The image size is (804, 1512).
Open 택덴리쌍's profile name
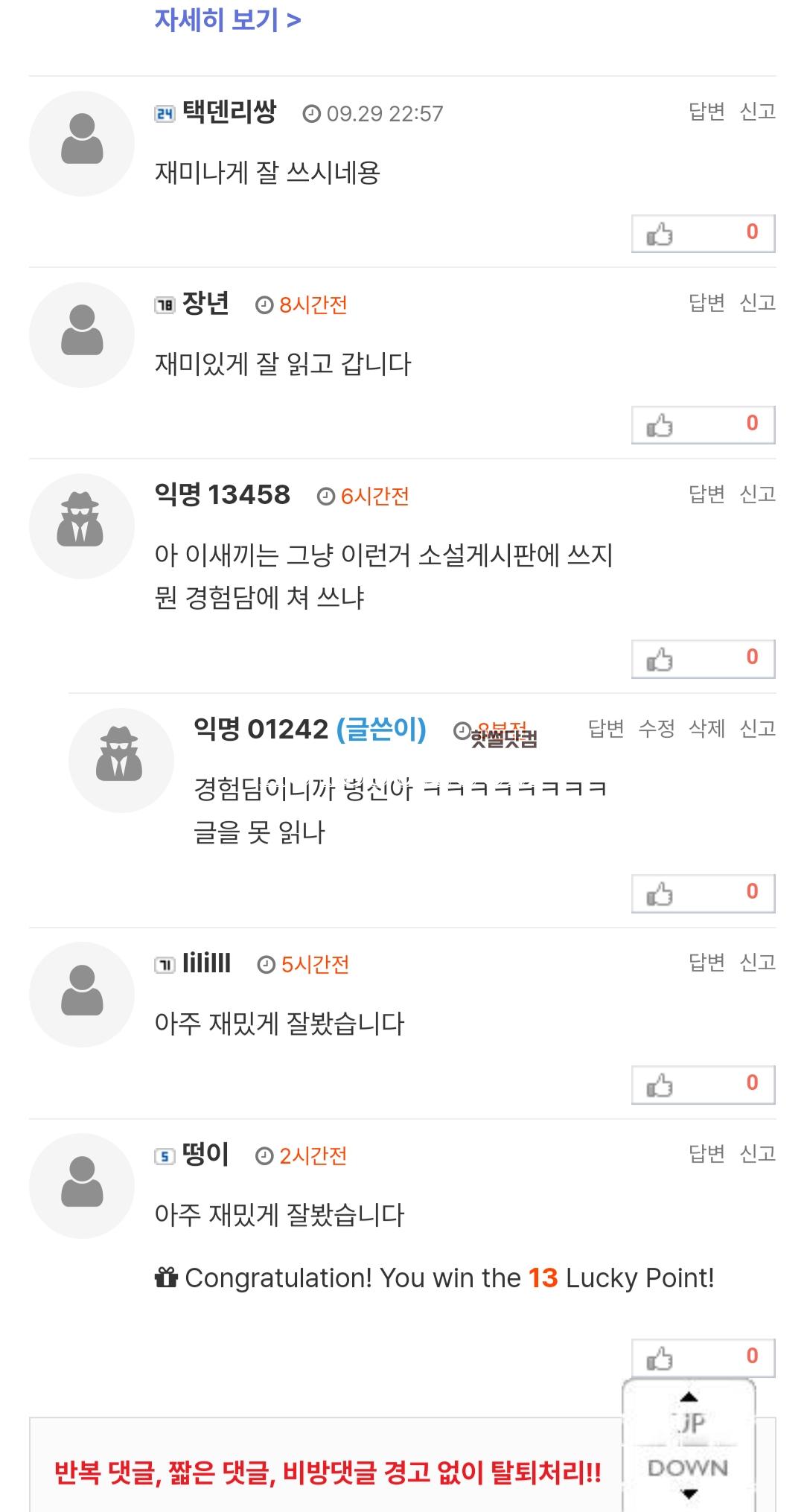(x=229, y=112)
